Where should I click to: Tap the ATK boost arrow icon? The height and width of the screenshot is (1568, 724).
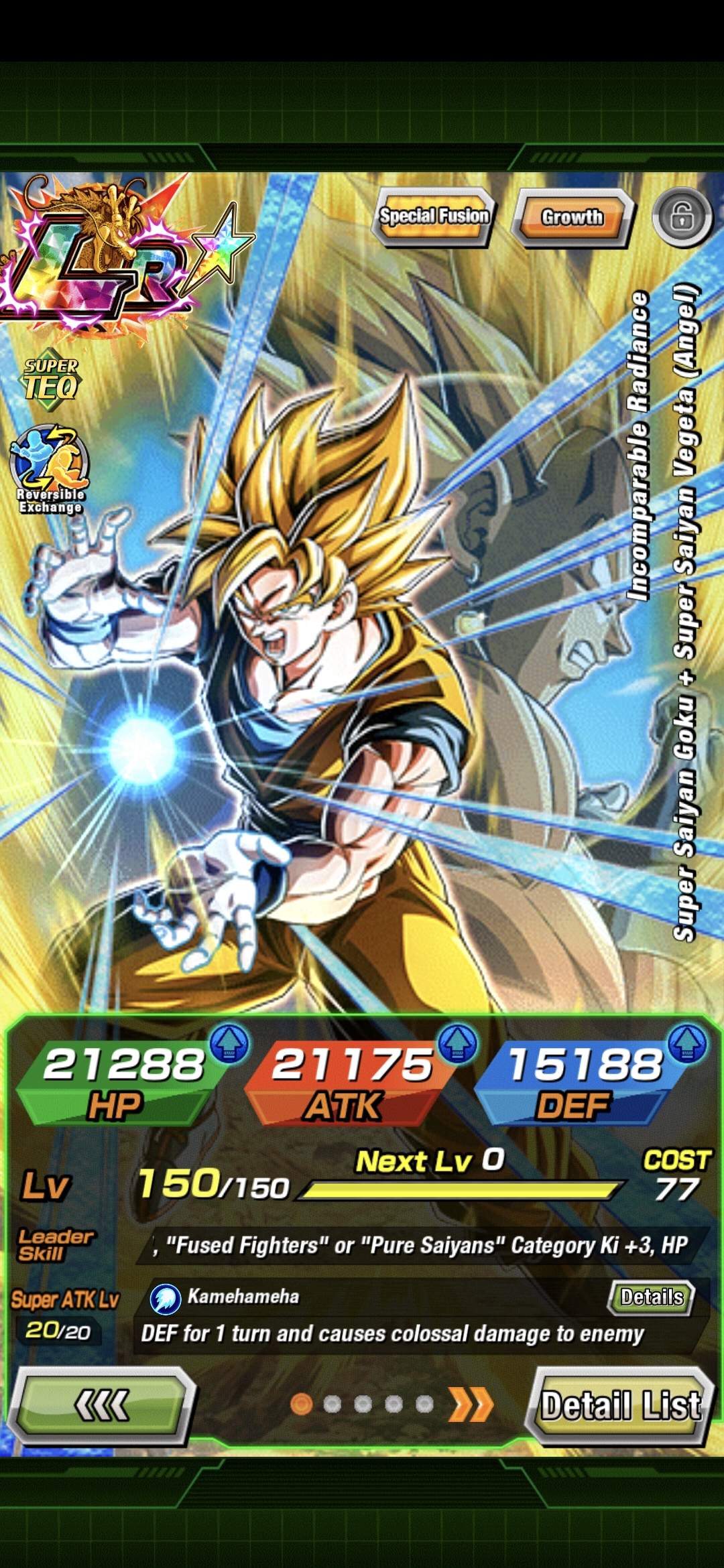click(x=458, y=1043)
